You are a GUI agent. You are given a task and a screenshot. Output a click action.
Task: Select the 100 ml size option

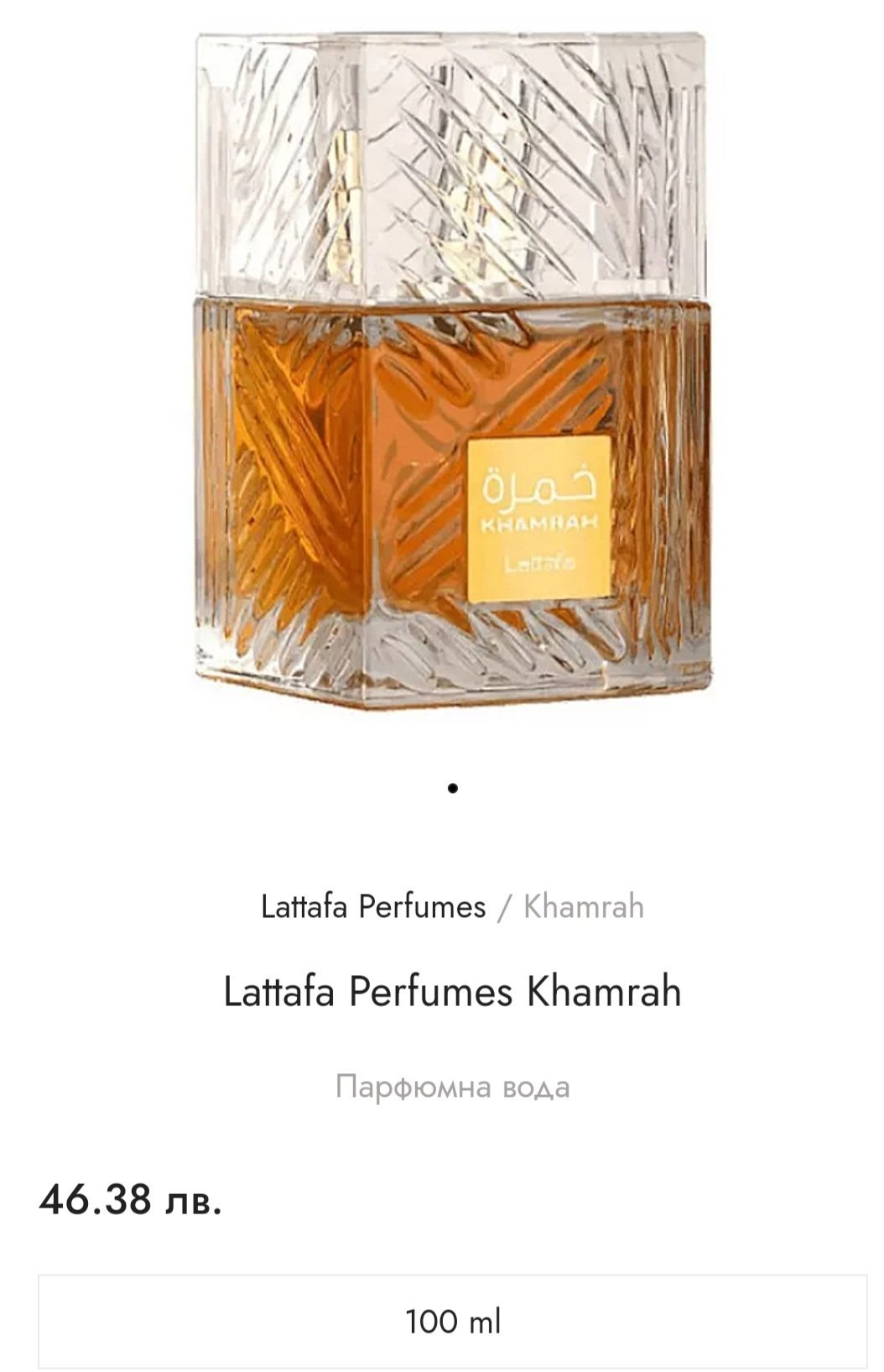click(452, 1322)
